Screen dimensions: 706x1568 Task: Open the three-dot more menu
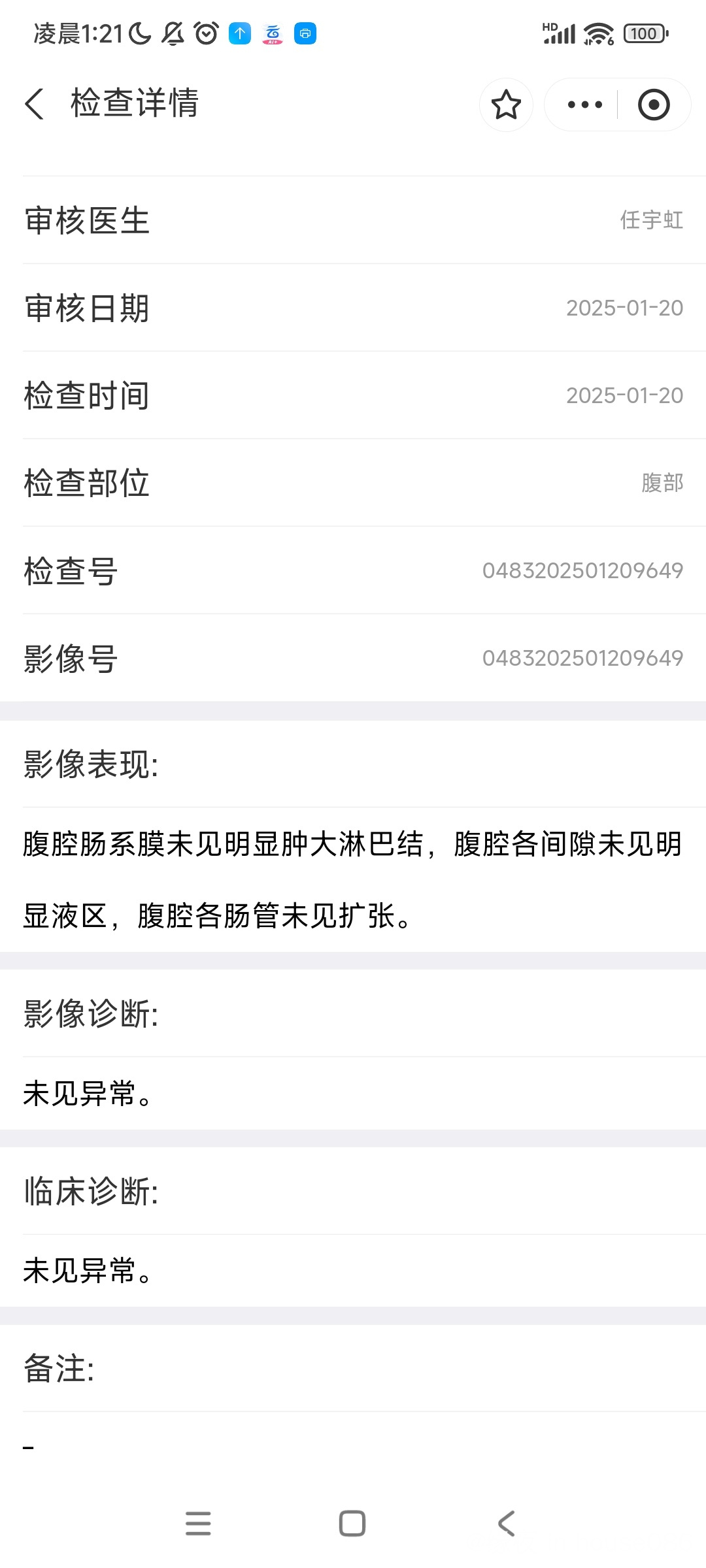pyautogui.click(x=585, y=105)
